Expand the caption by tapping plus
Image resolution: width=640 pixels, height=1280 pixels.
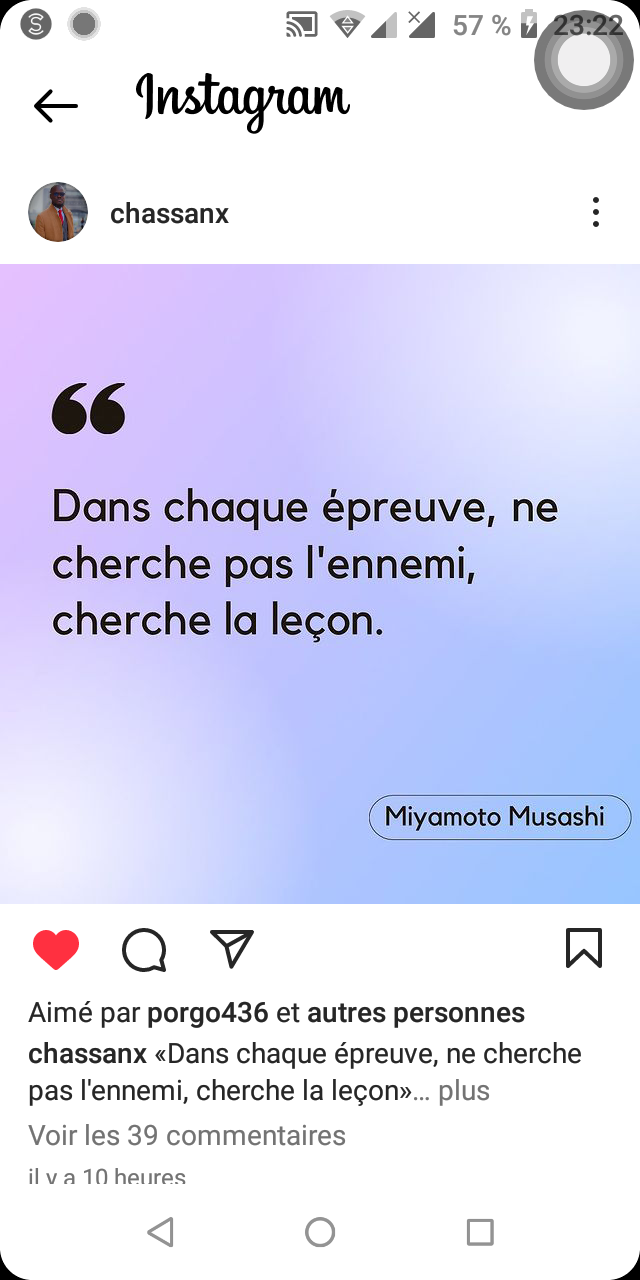pos(464,1090)
